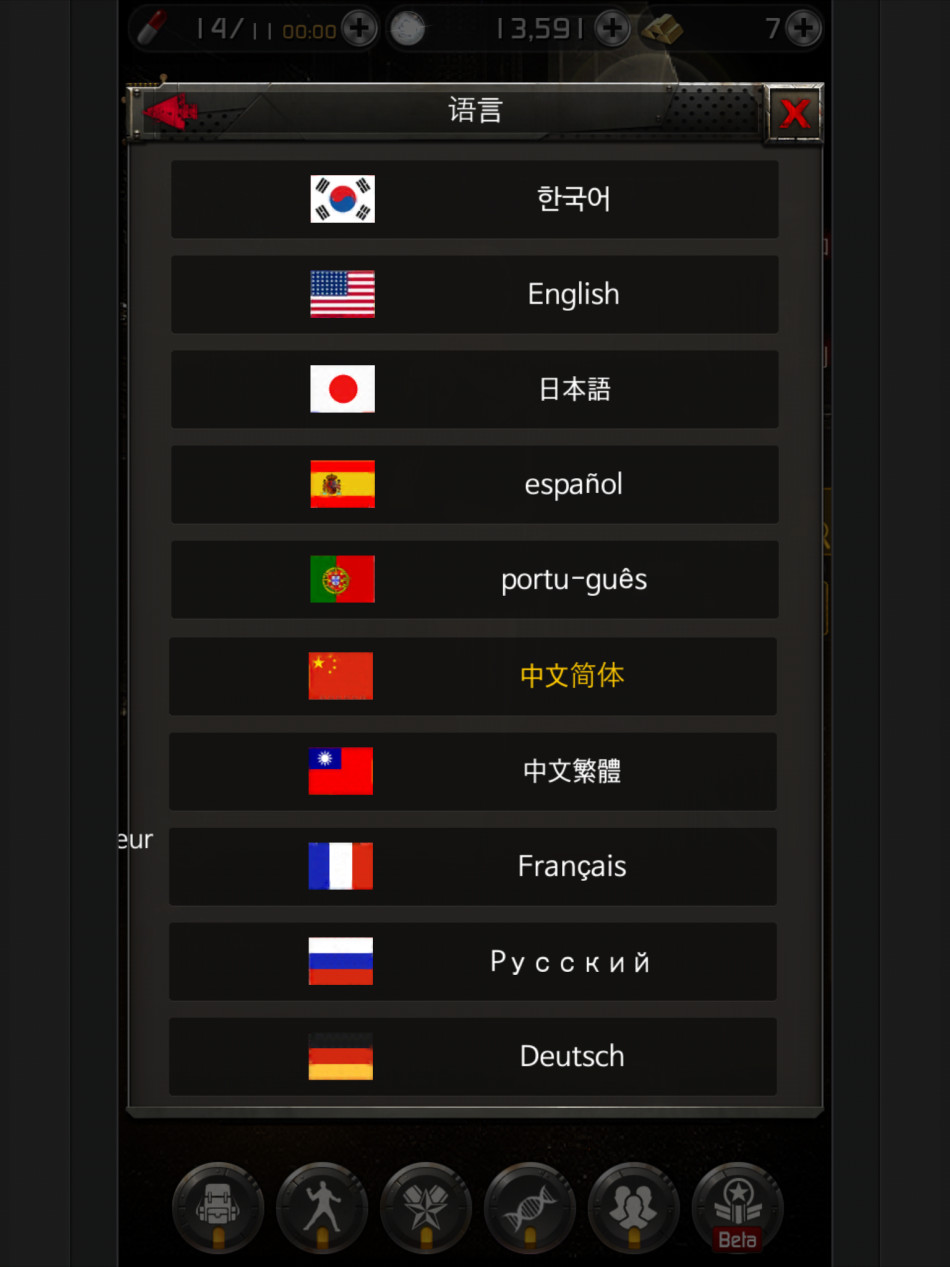Set language to español
950x1267 pixels.
pos(474,484)
